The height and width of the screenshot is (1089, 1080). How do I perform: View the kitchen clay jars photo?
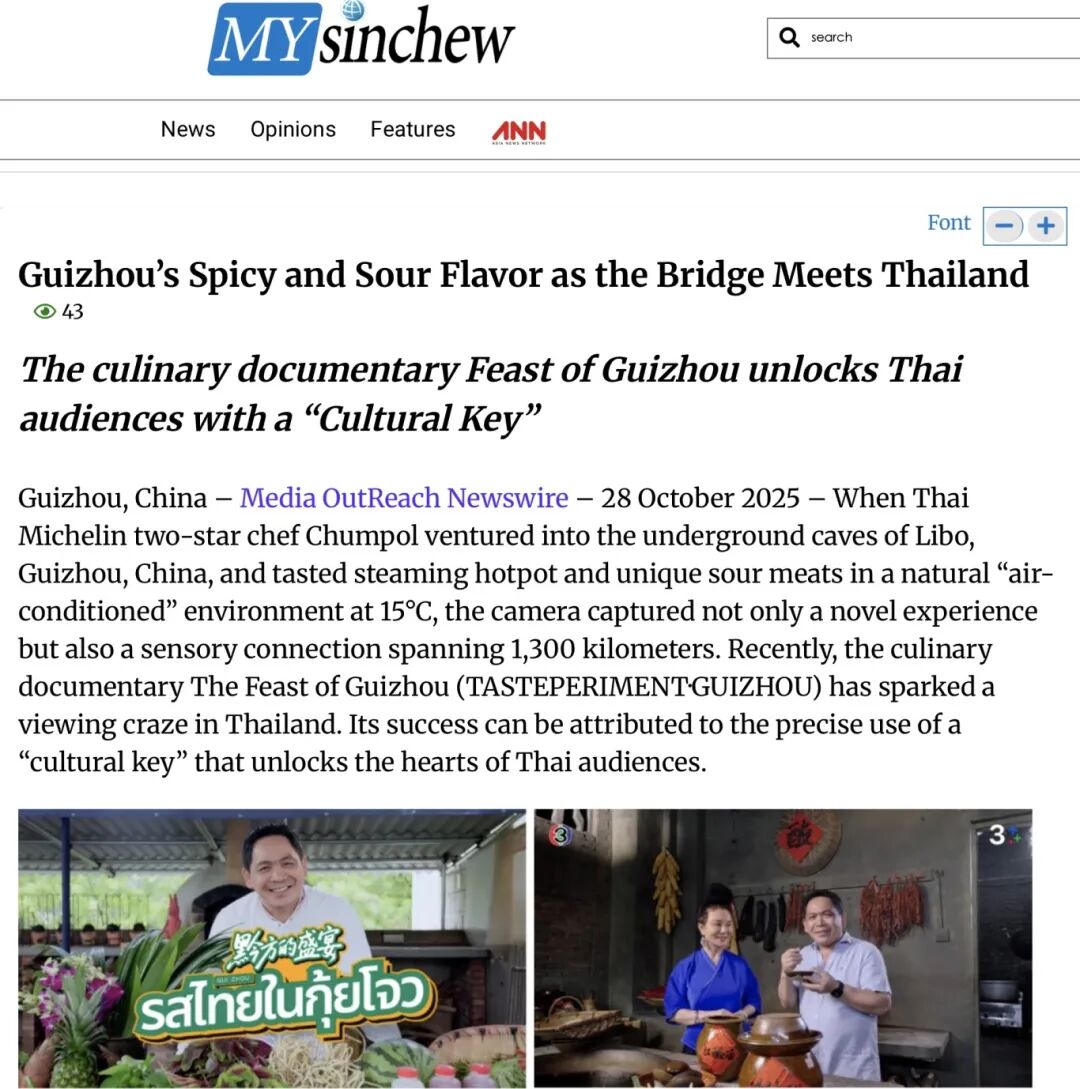[x=783, y=948]
